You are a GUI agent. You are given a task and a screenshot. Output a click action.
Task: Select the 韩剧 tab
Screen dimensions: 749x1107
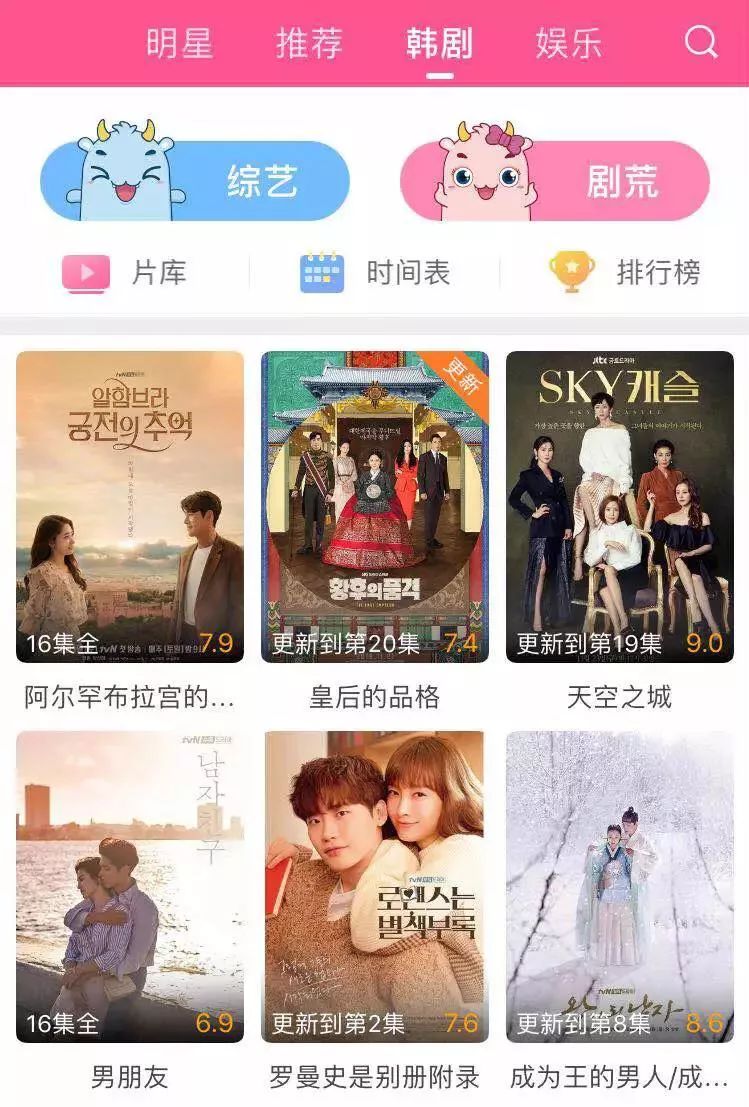click(439, 44)
